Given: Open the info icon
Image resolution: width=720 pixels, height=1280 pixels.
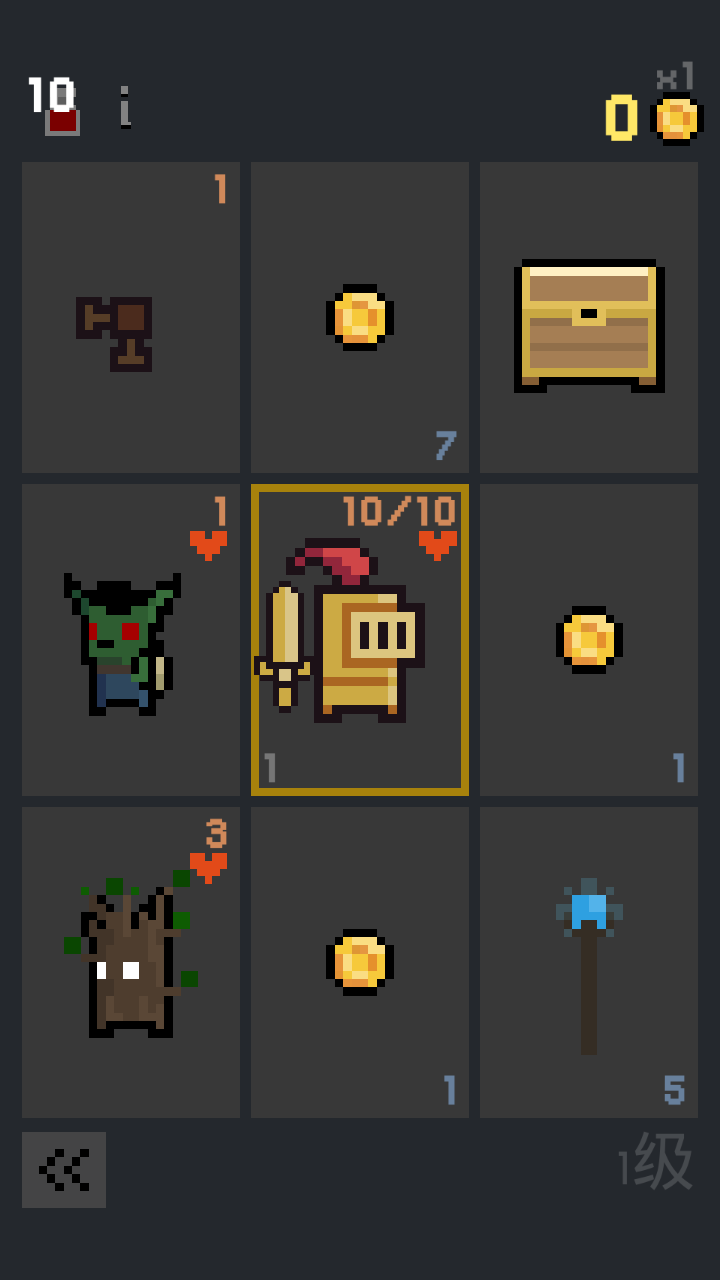Looking at the screenshot, I should (x=125, y=107).
